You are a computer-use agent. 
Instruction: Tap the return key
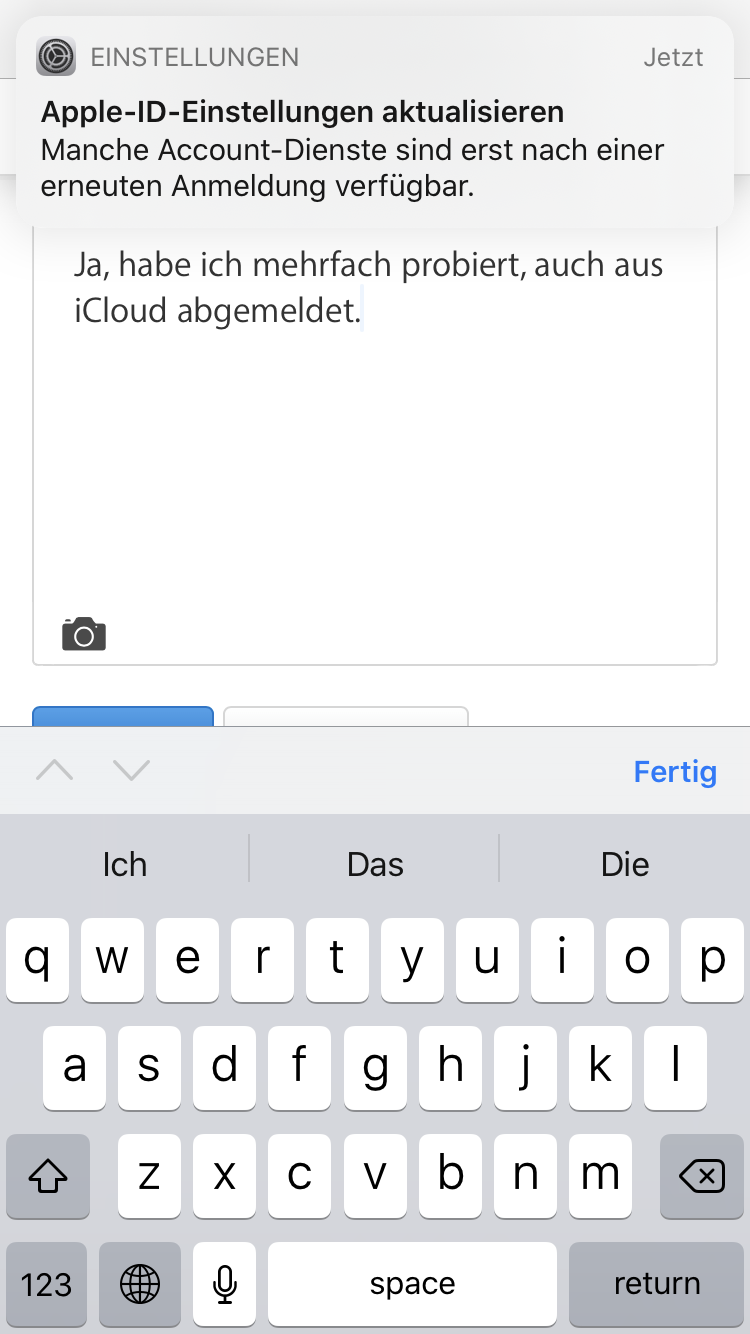(656, 1284)
